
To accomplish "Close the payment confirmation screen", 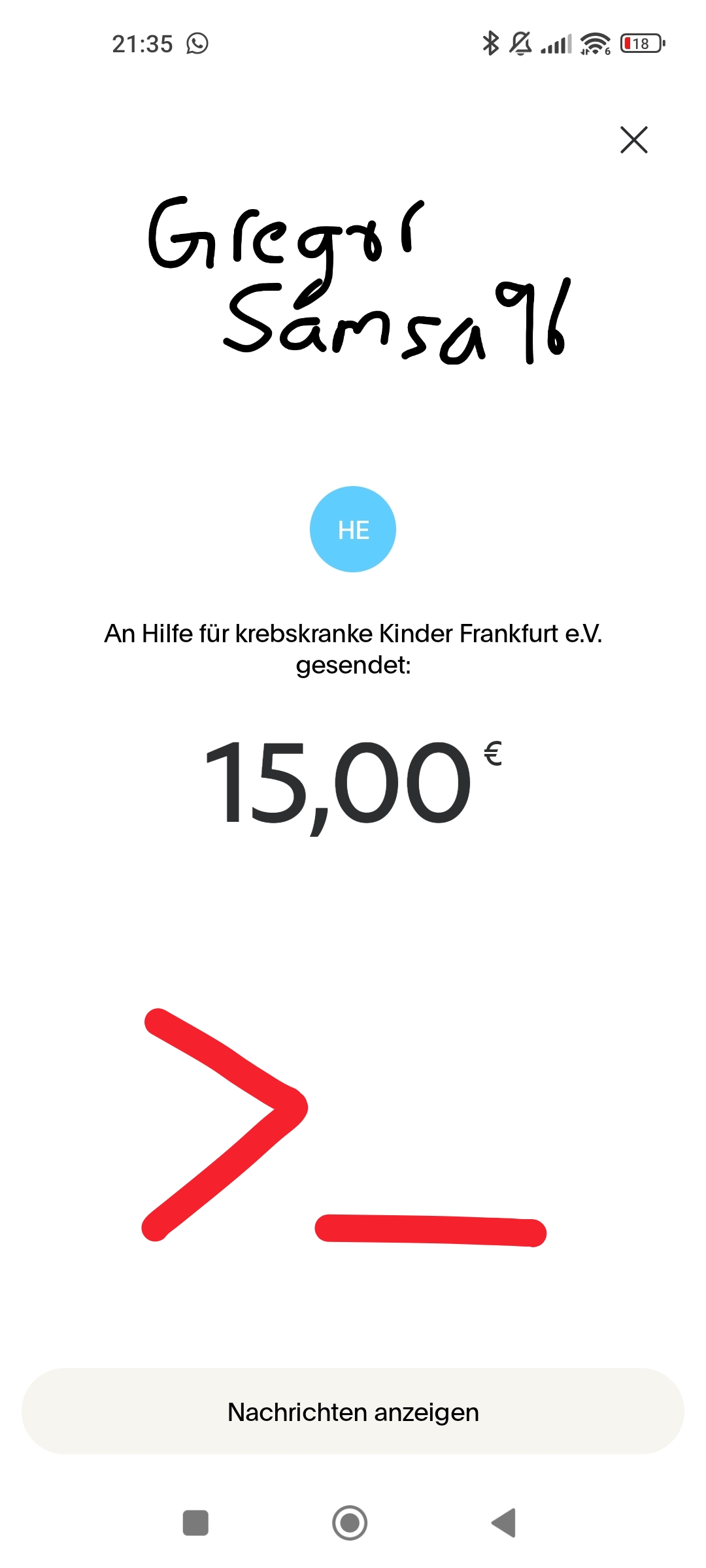I will coord(633,140).
